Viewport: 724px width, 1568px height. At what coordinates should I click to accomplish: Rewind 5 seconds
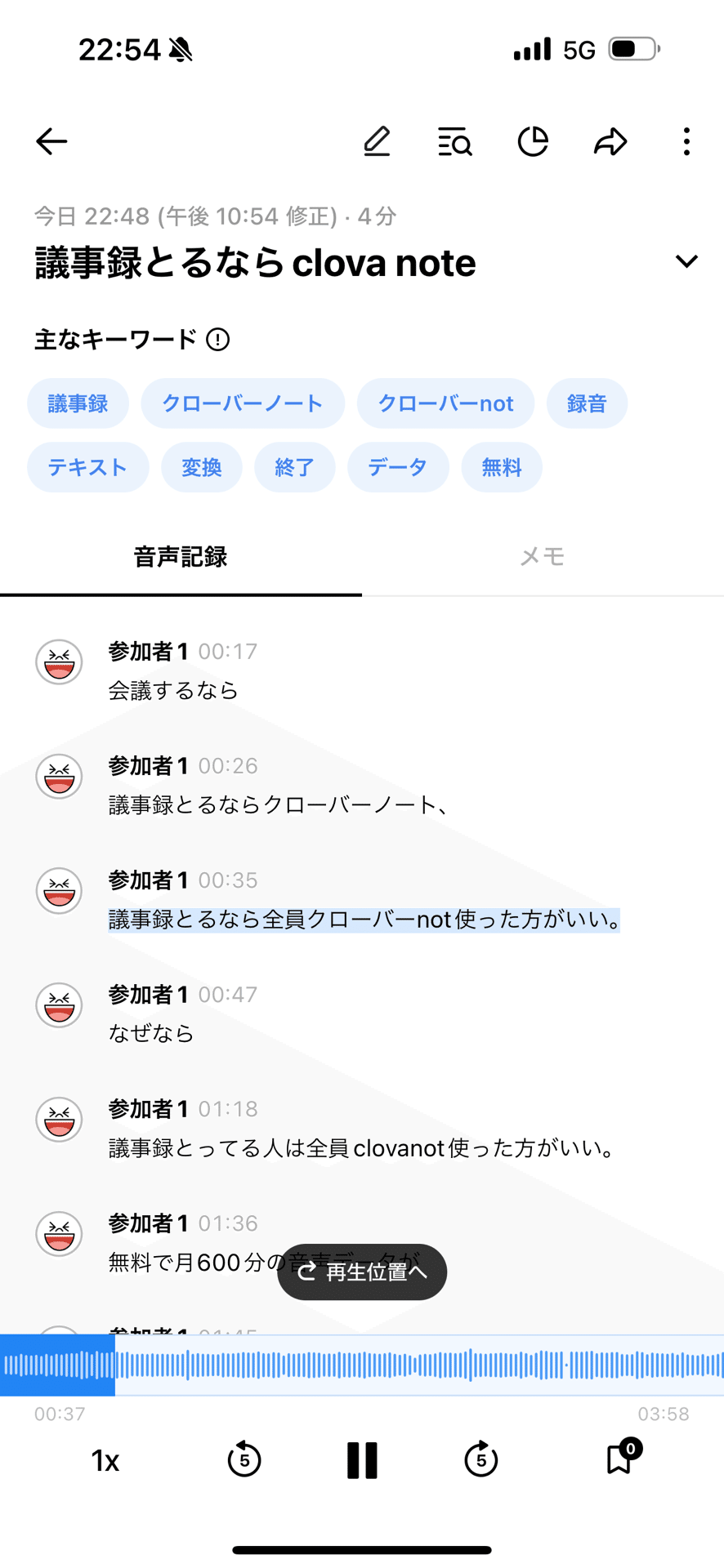point(244,1459)
